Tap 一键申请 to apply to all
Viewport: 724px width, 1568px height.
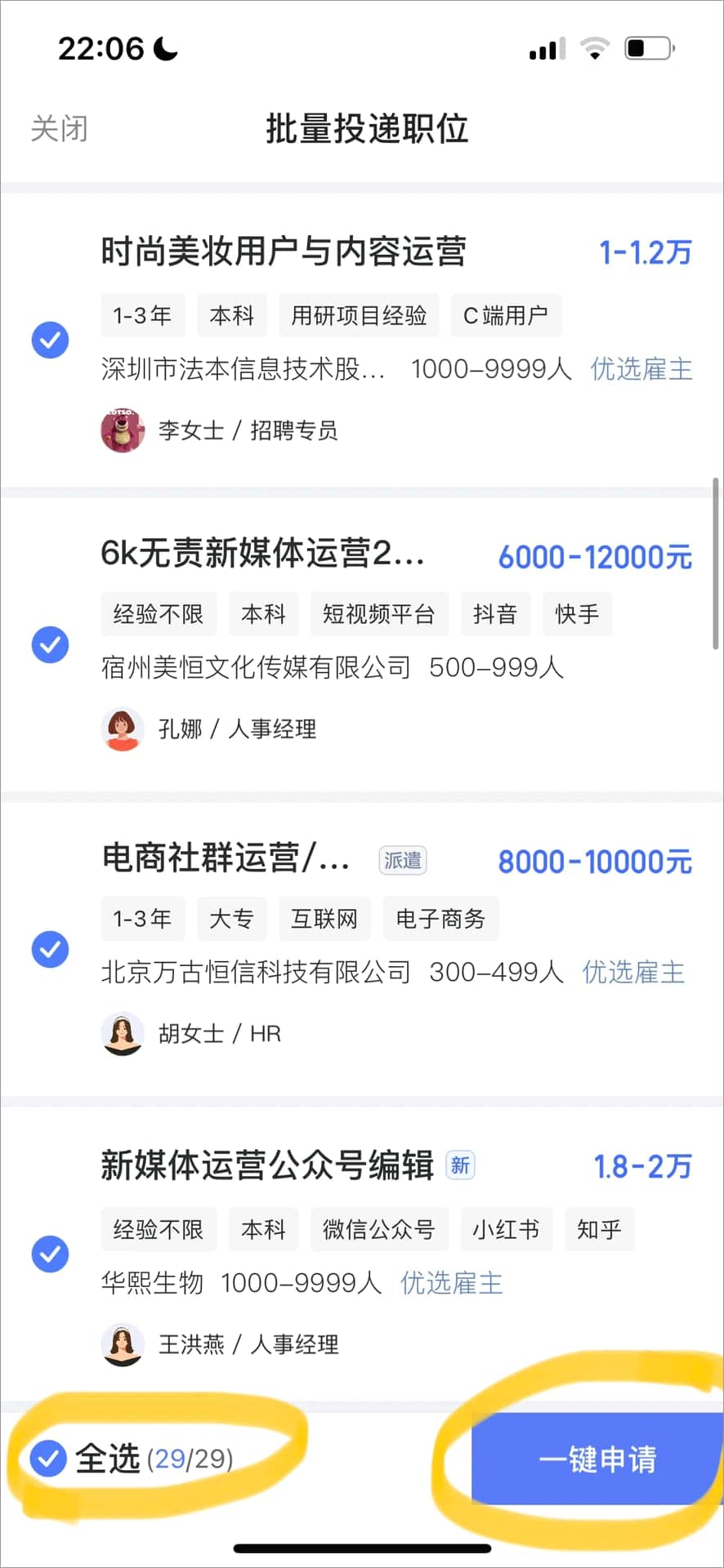click(x=597, y=1459)
